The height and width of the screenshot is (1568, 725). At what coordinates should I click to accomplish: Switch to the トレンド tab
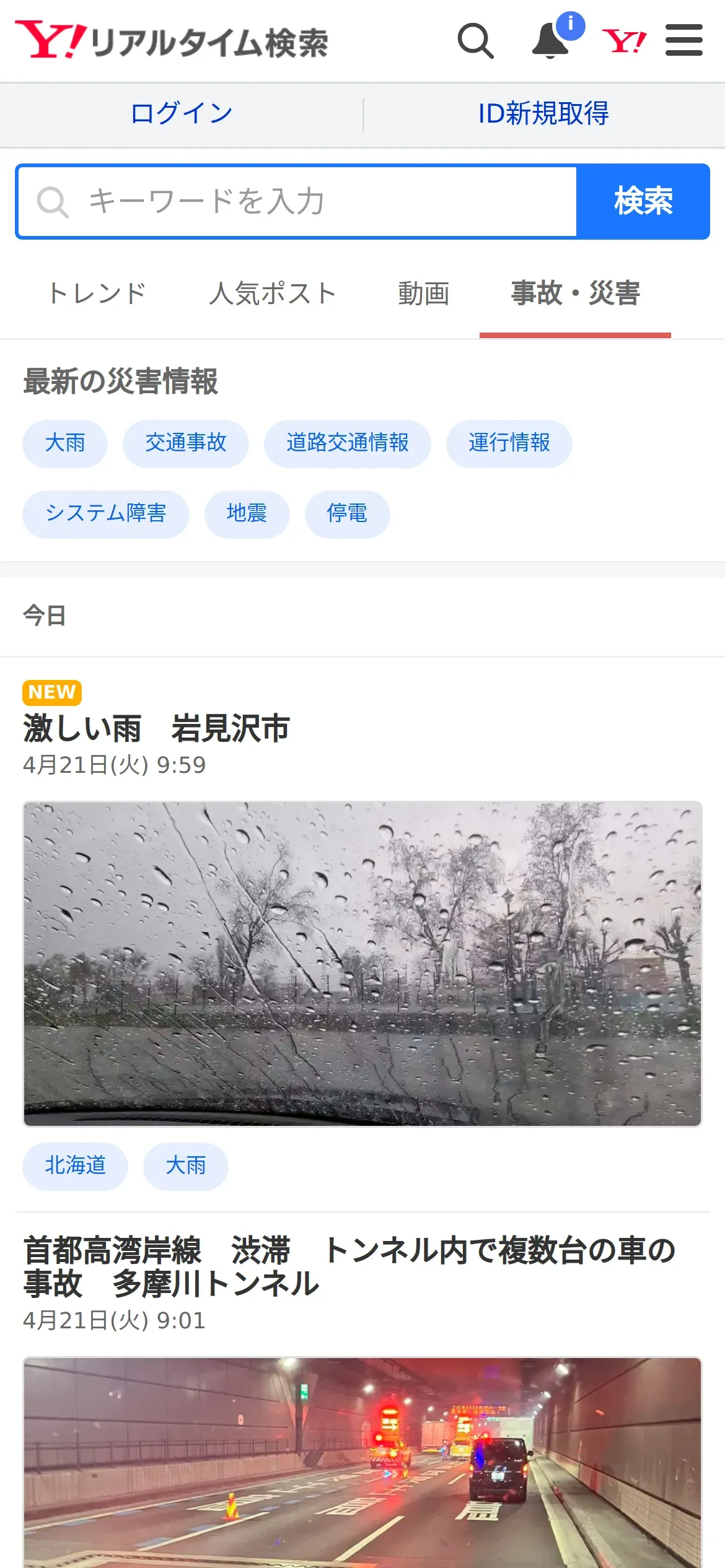pyautogui.click(x=97, y=294)
